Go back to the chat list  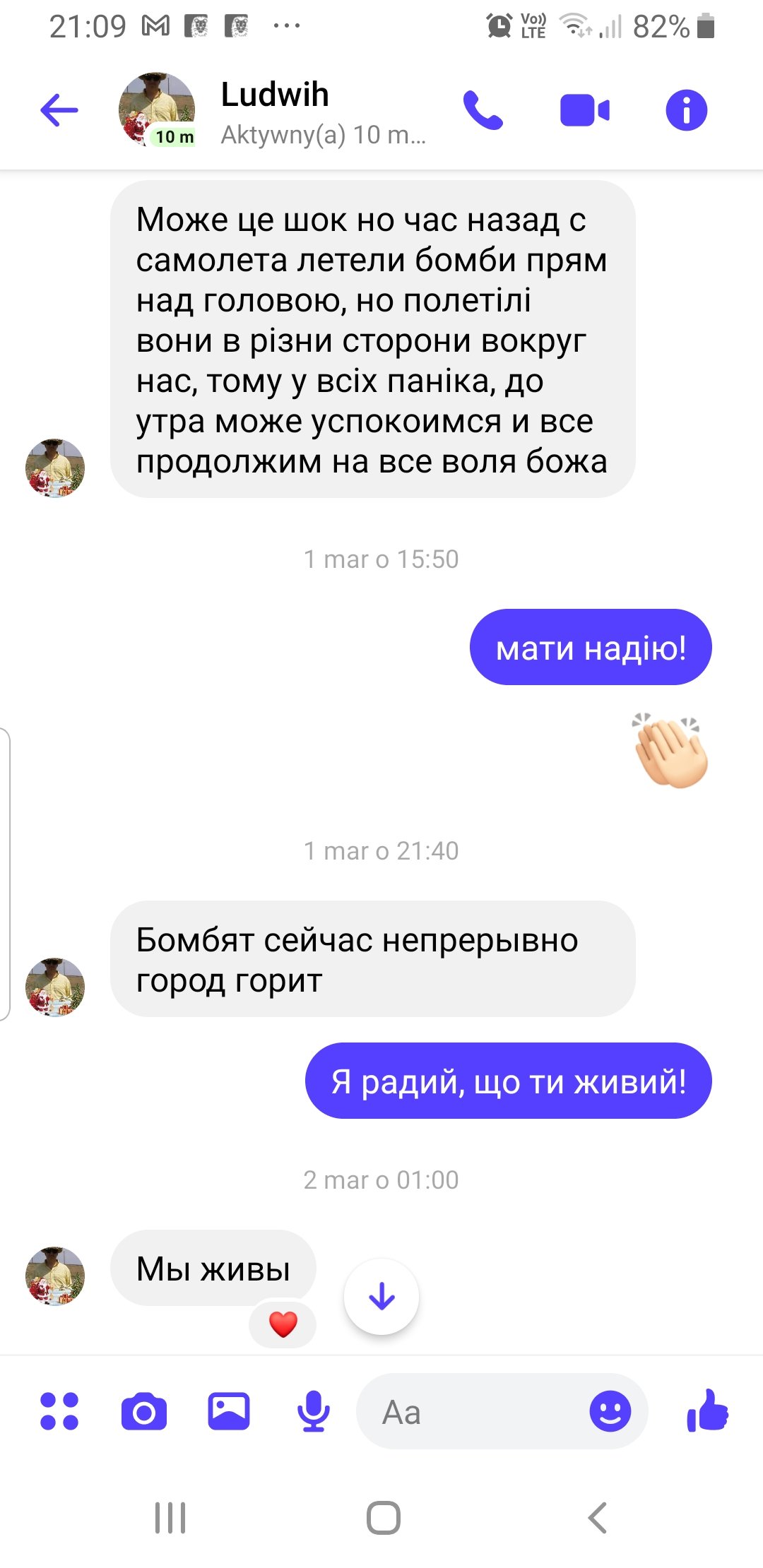[x=59, y=110]
